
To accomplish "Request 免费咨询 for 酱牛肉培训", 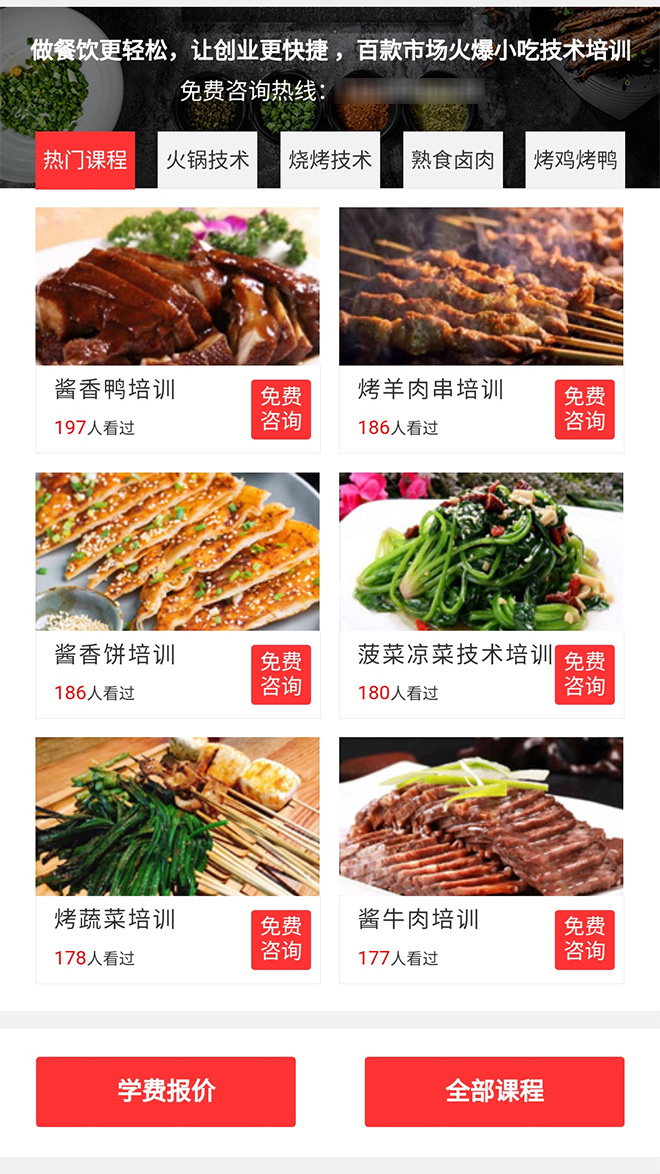I will [585, 939].
